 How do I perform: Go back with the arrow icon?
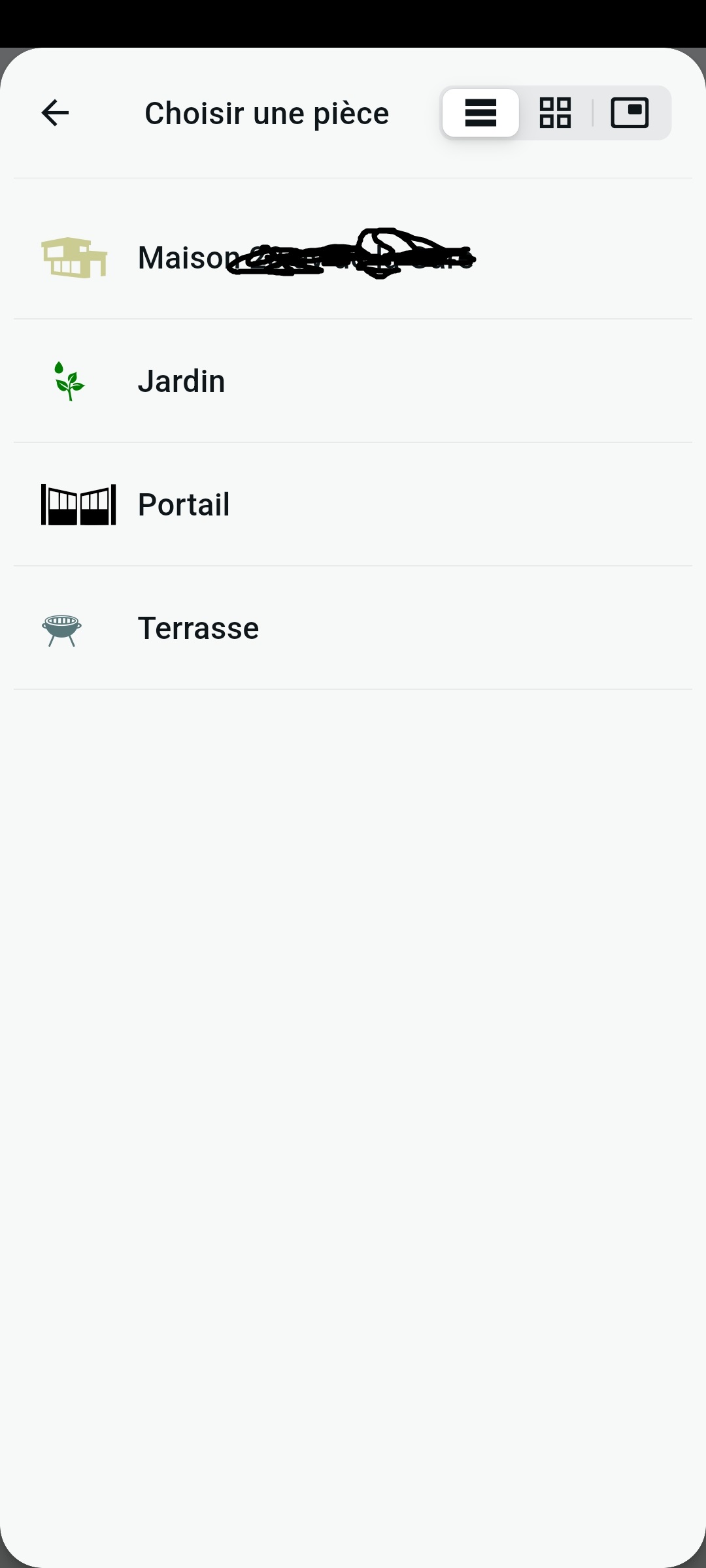[55, 113]
